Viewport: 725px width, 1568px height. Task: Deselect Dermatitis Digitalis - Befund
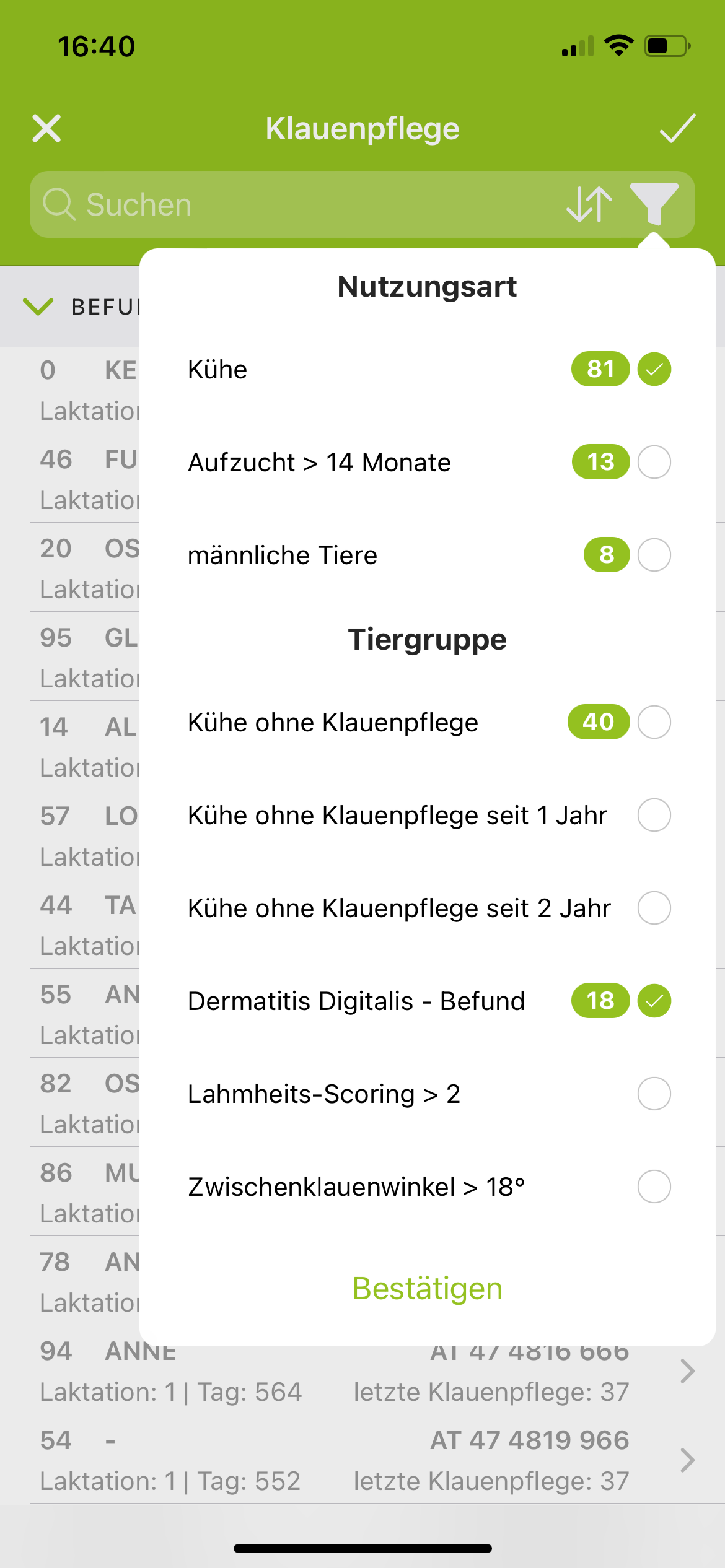coord(654,1001)
